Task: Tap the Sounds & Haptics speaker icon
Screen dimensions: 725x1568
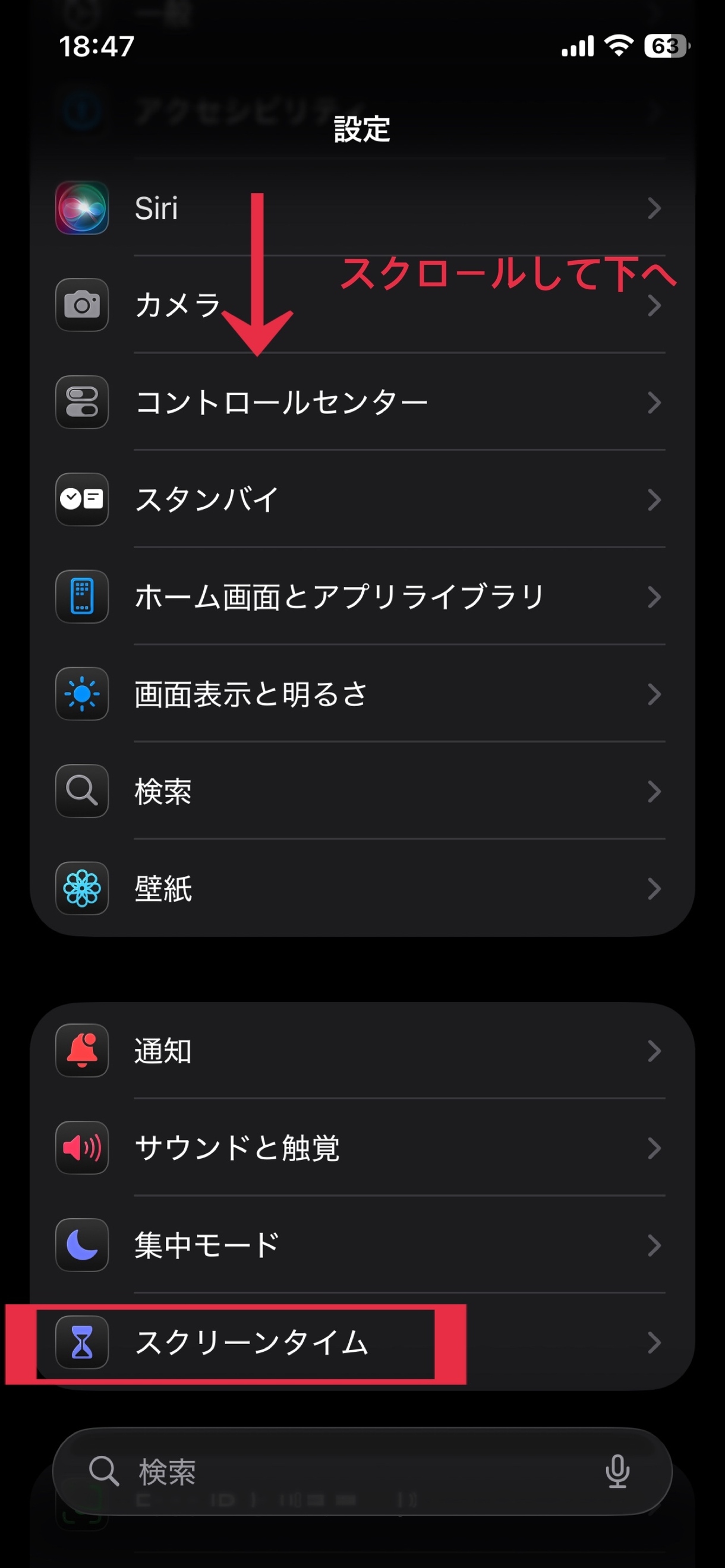Action: point(81,1149)
